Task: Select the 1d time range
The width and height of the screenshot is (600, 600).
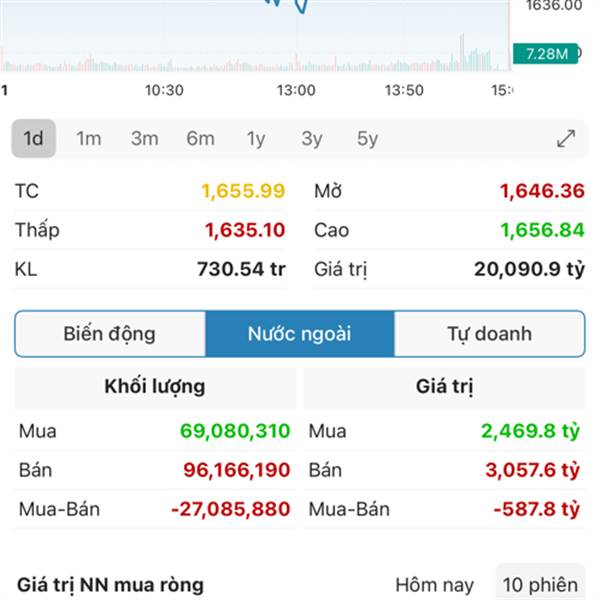Action: point(34,139)
